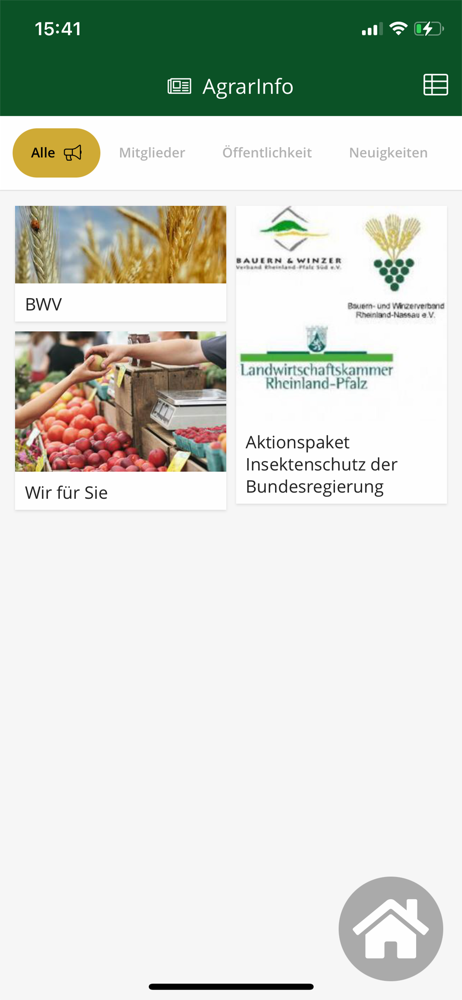Switch to list layout via top-right icon

[x=435, y=85]
